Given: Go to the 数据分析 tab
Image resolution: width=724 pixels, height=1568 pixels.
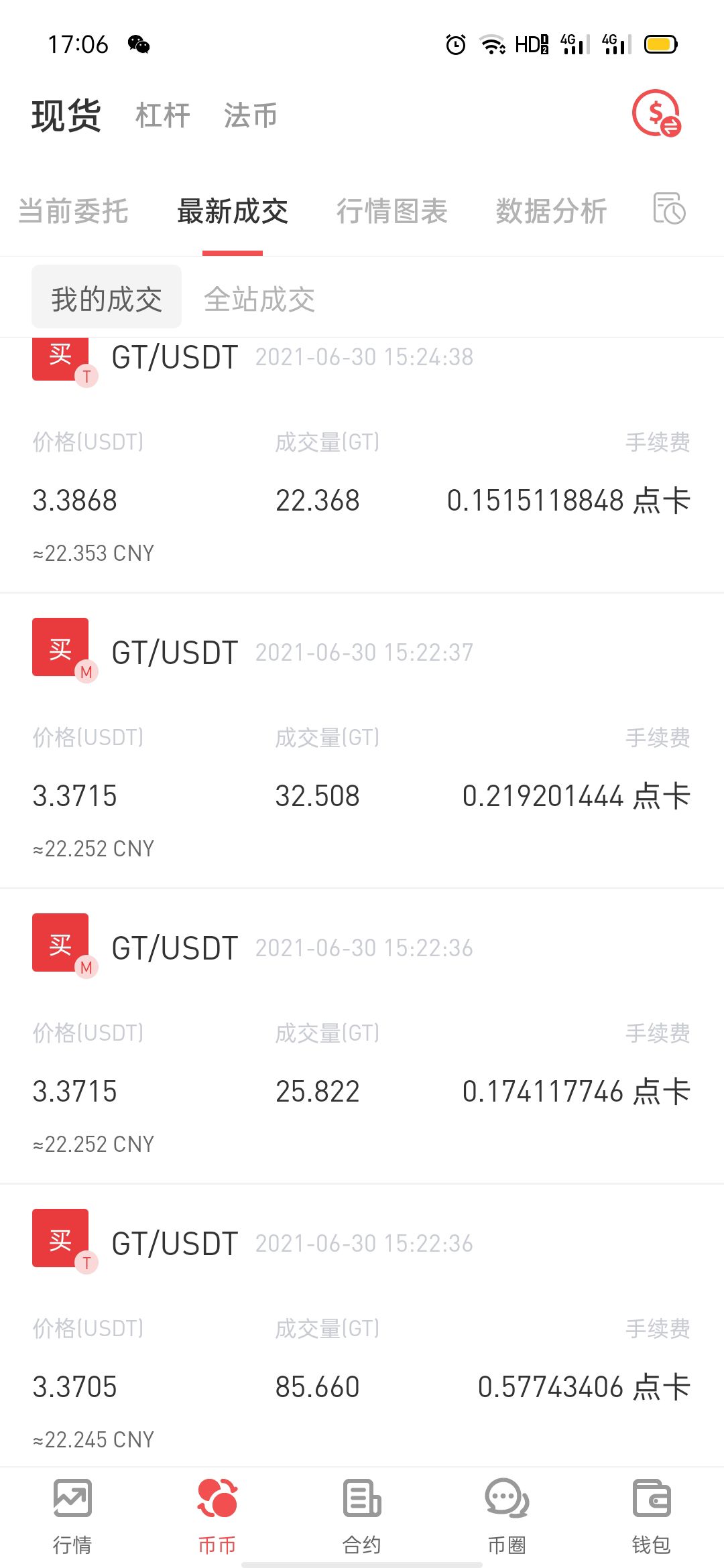Looking at the screenshot, I should click(x=551, y=211).
